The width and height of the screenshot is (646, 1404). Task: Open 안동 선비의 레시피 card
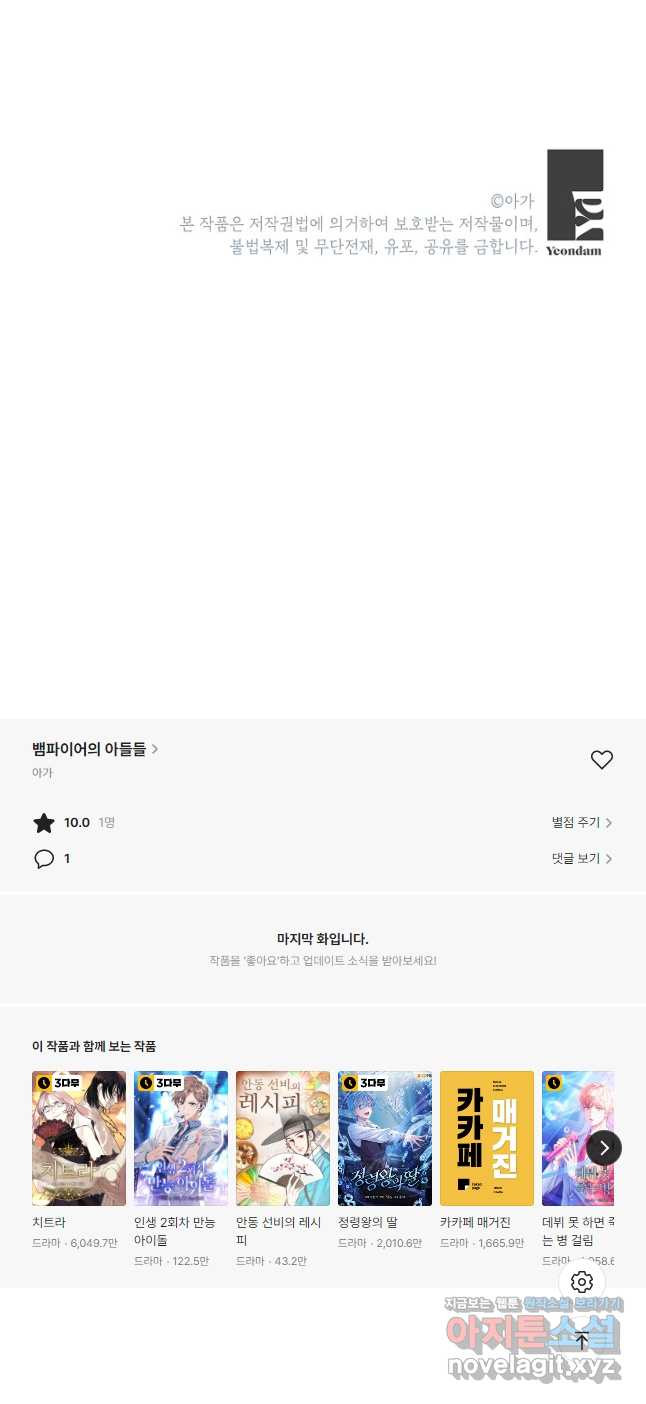pos(283,1139)
